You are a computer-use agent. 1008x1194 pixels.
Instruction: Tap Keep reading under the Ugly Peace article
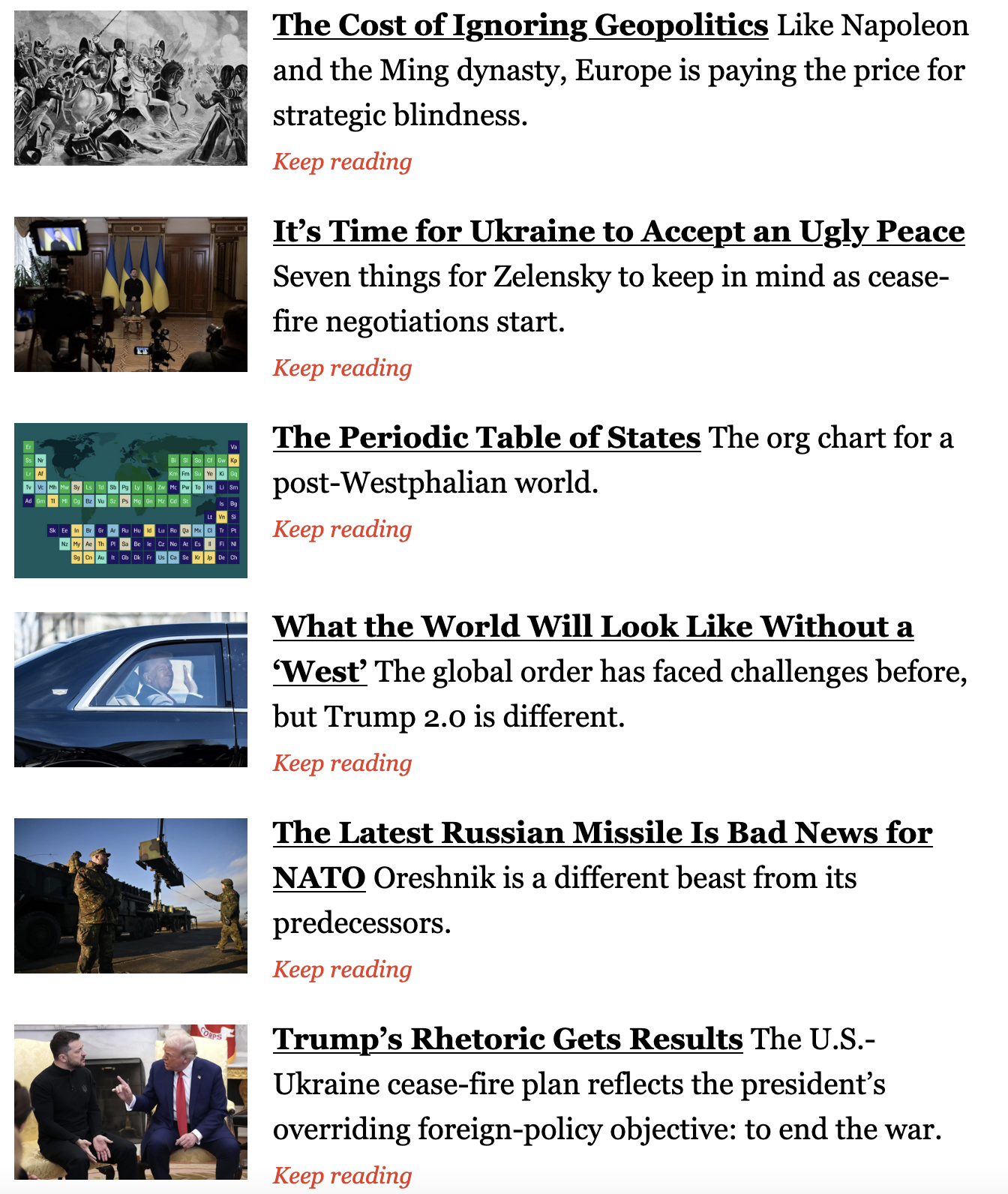coord(342,368)
